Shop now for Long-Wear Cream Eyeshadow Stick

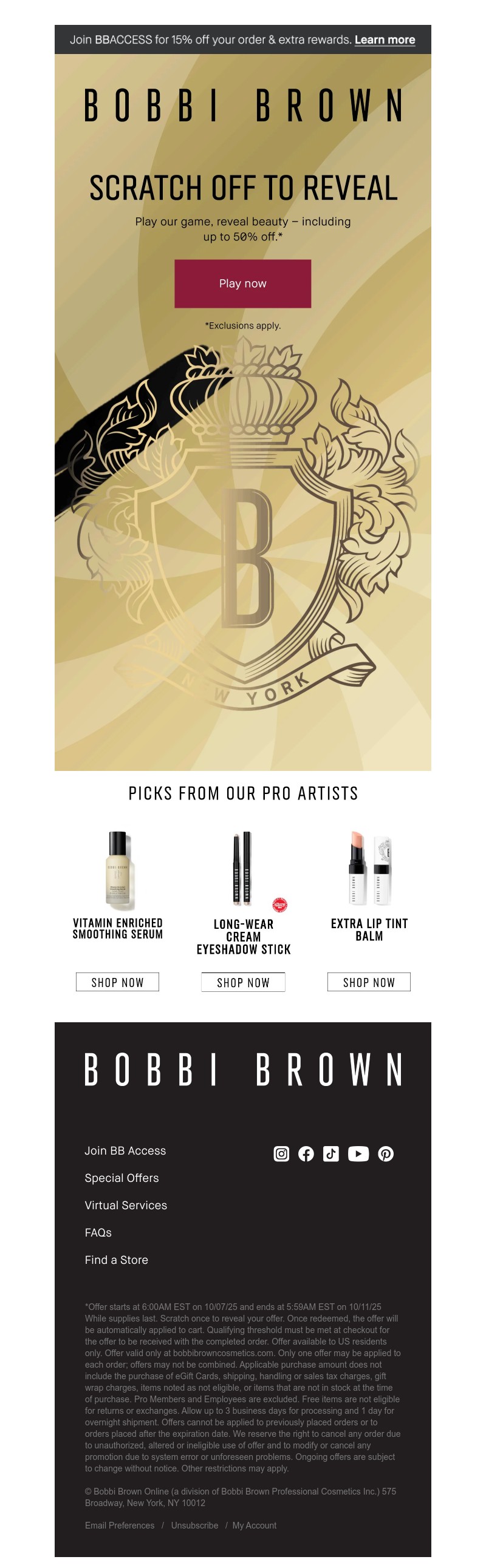243,982
